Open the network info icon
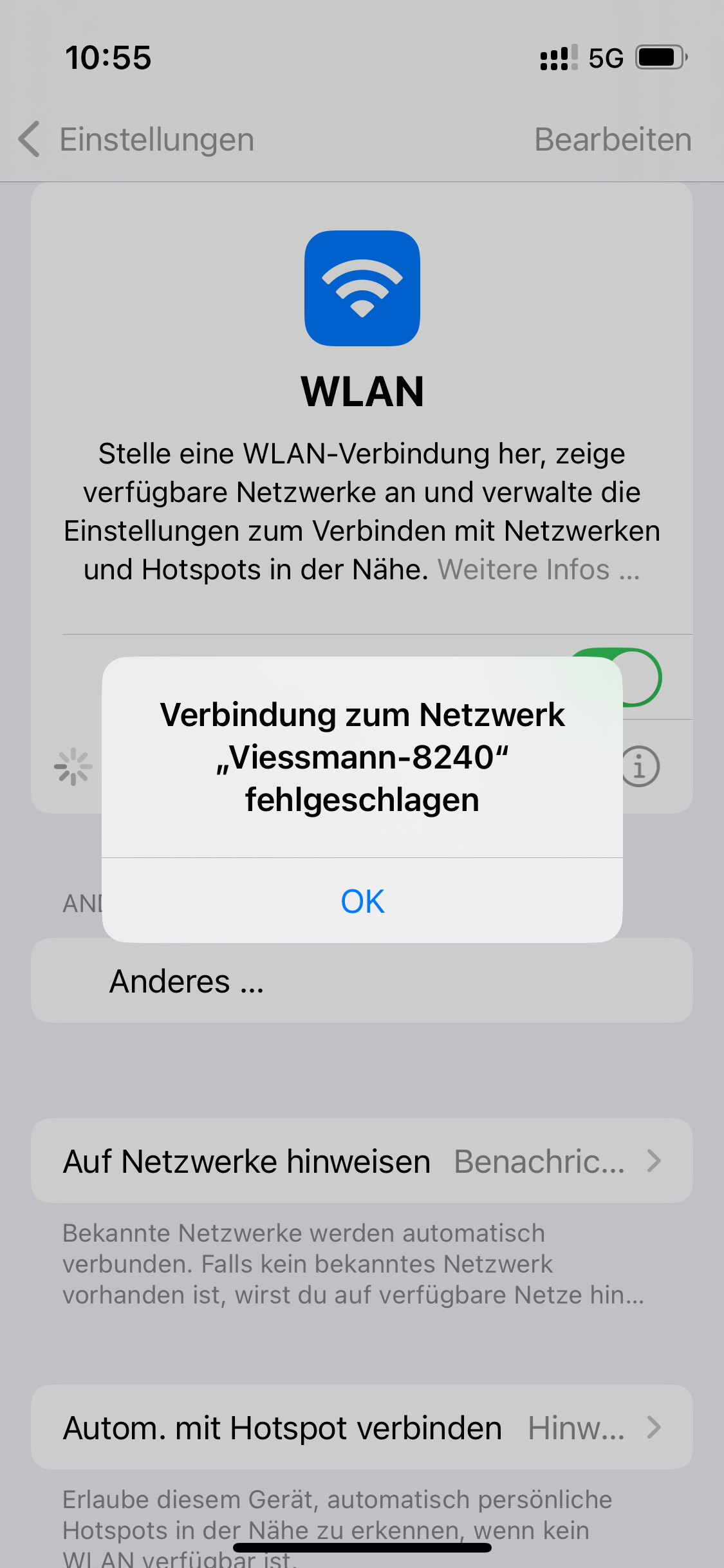This screenshot has width=724, height=1568. pos(641,767)
